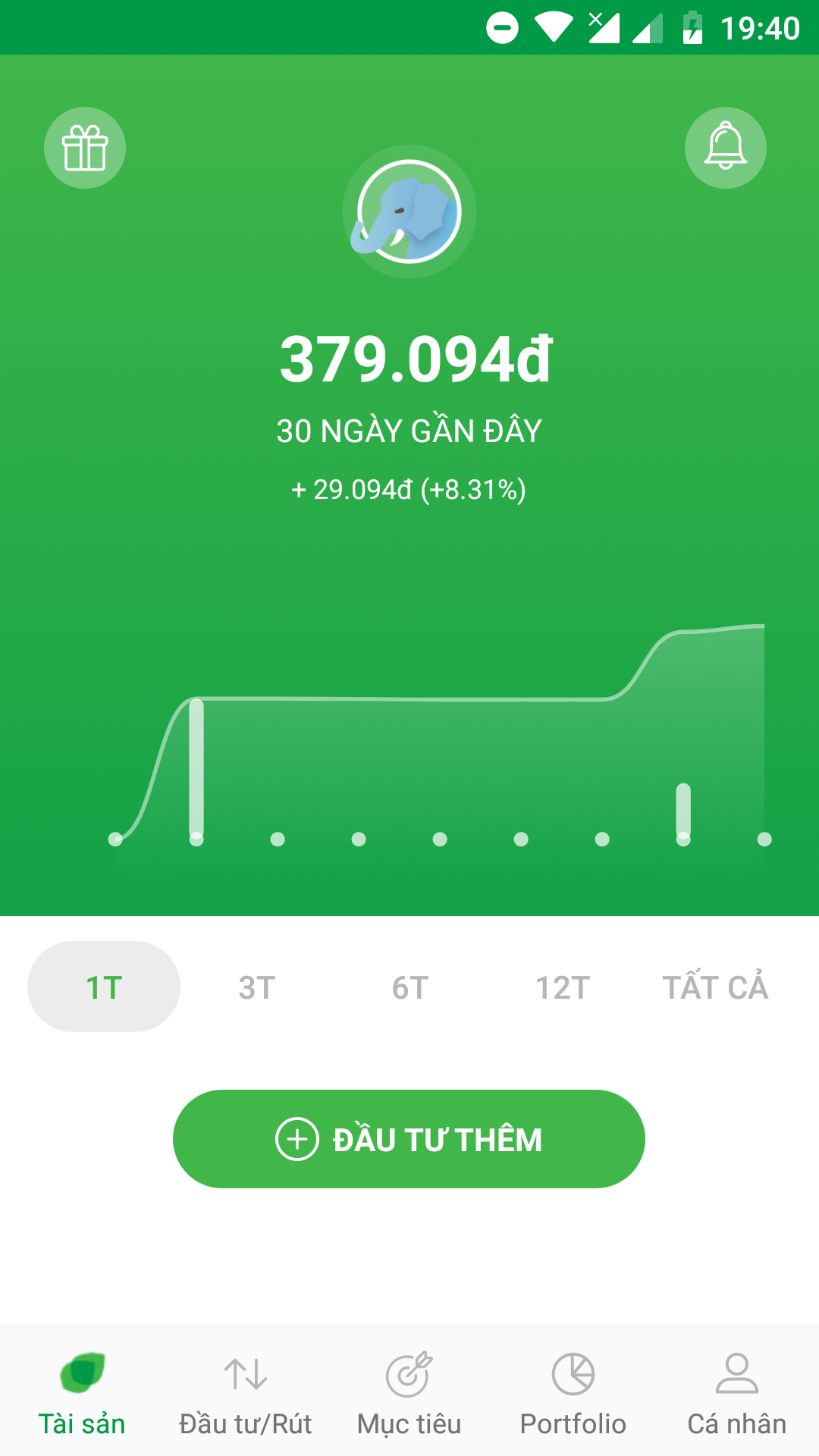The width and height of the screenshot is (819, 1456).
Task: Select the TẤT CẢ range
Action: (715, 987)
